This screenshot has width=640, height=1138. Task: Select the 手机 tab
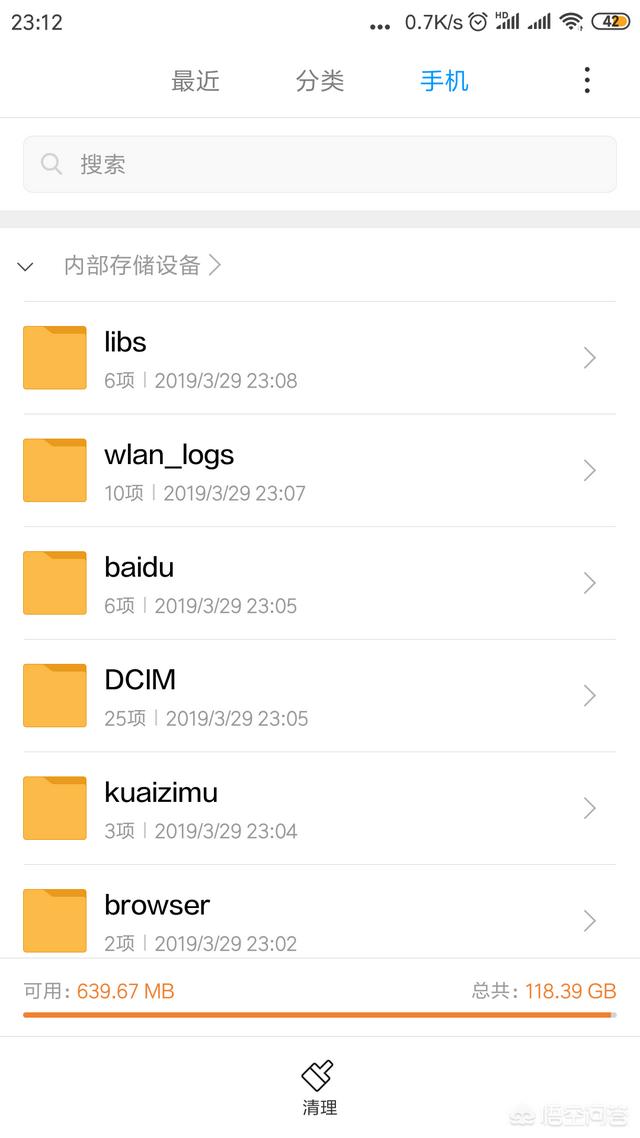click(x=444, y=81)
